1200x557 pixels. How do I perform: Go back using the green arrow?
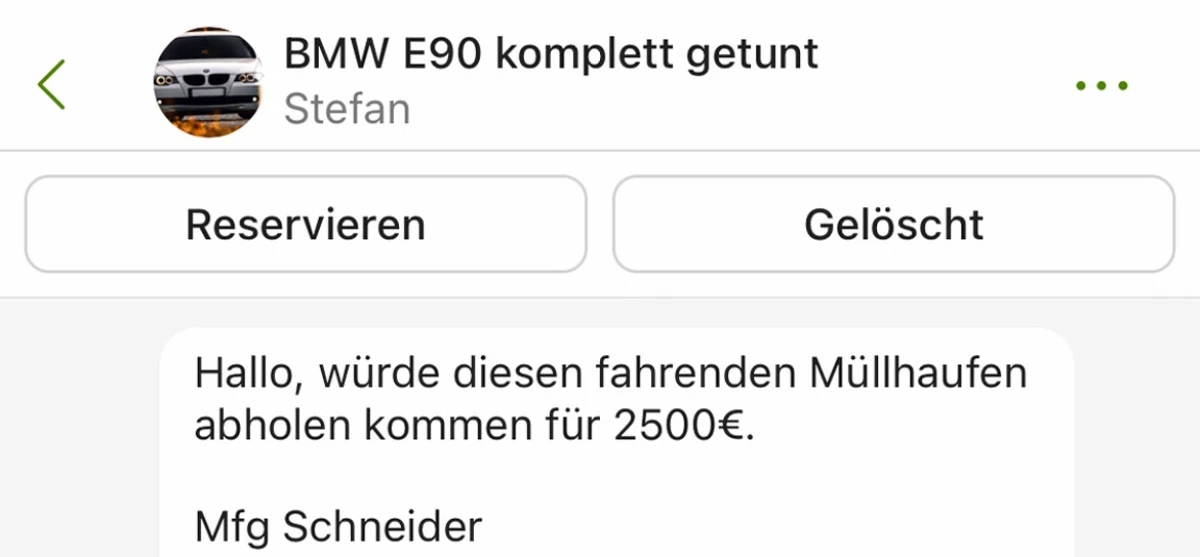[52, 84]
